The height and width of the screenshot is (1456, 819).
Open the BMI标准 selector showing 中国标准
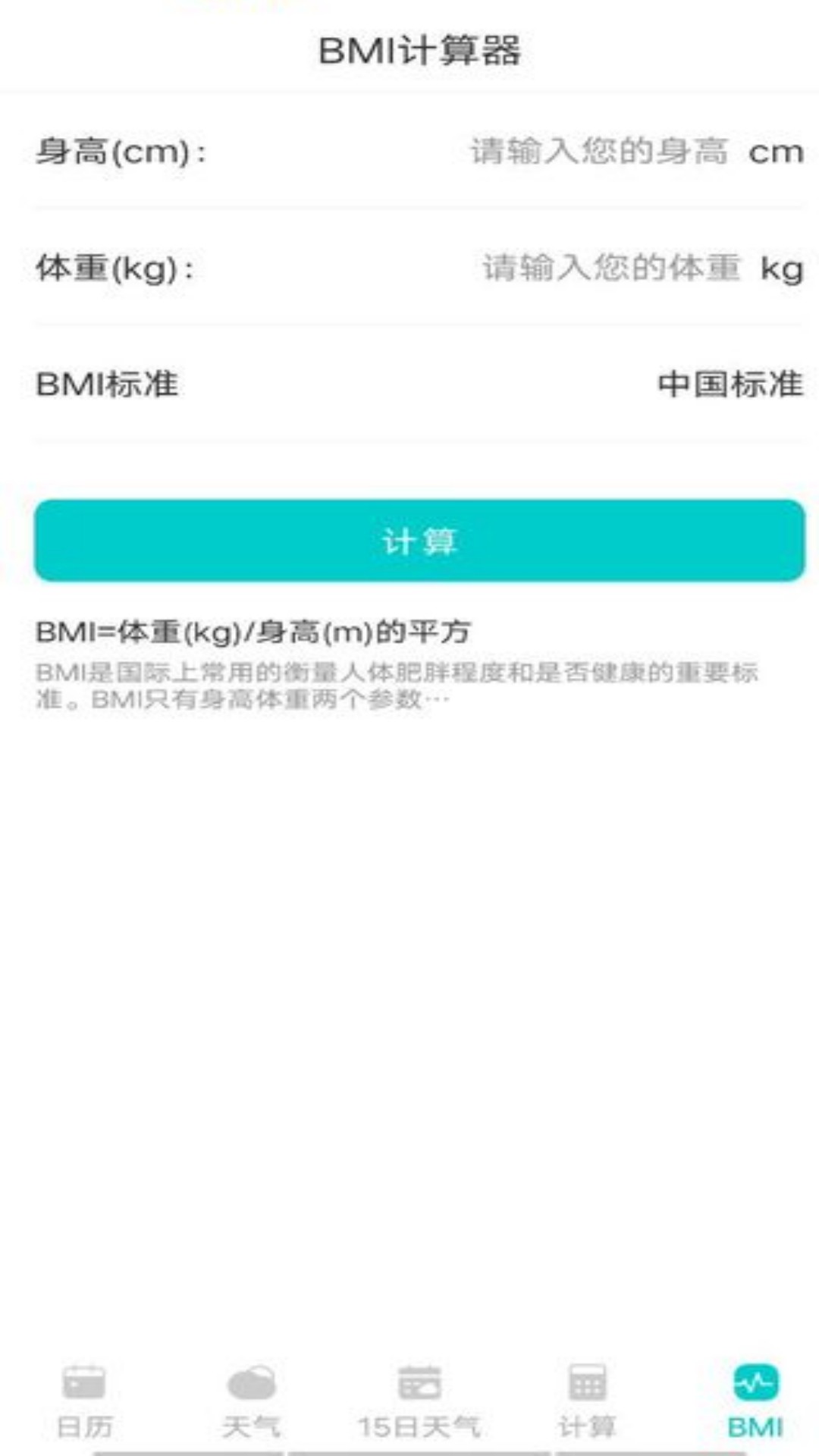pos(730,384)
